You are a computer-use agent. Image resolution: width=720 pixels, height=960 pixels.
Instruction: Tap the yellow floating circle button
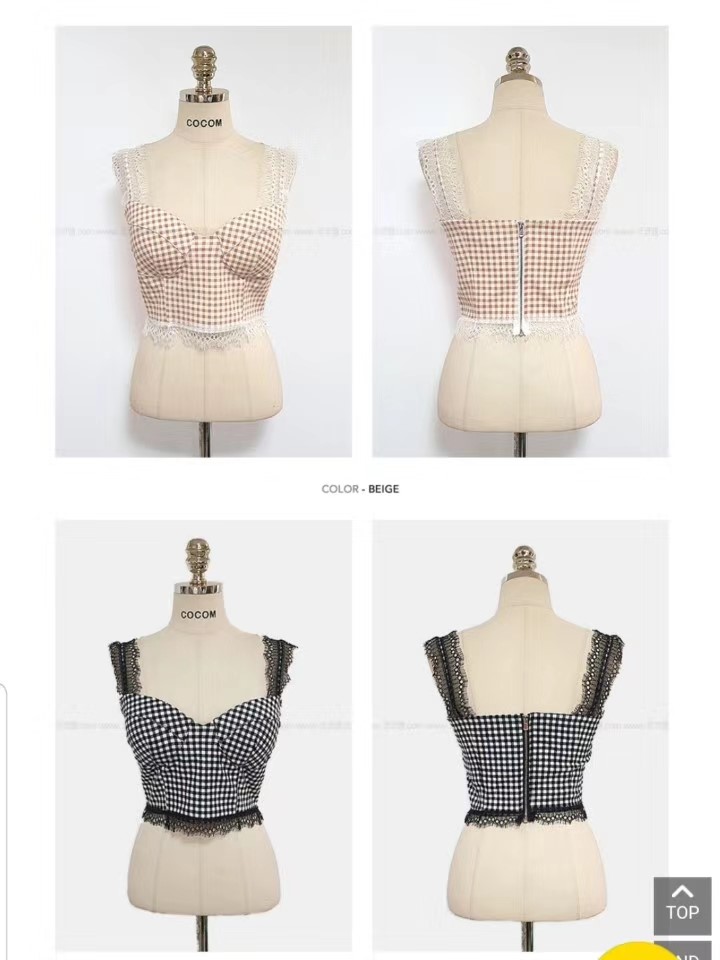coord(636,951)
